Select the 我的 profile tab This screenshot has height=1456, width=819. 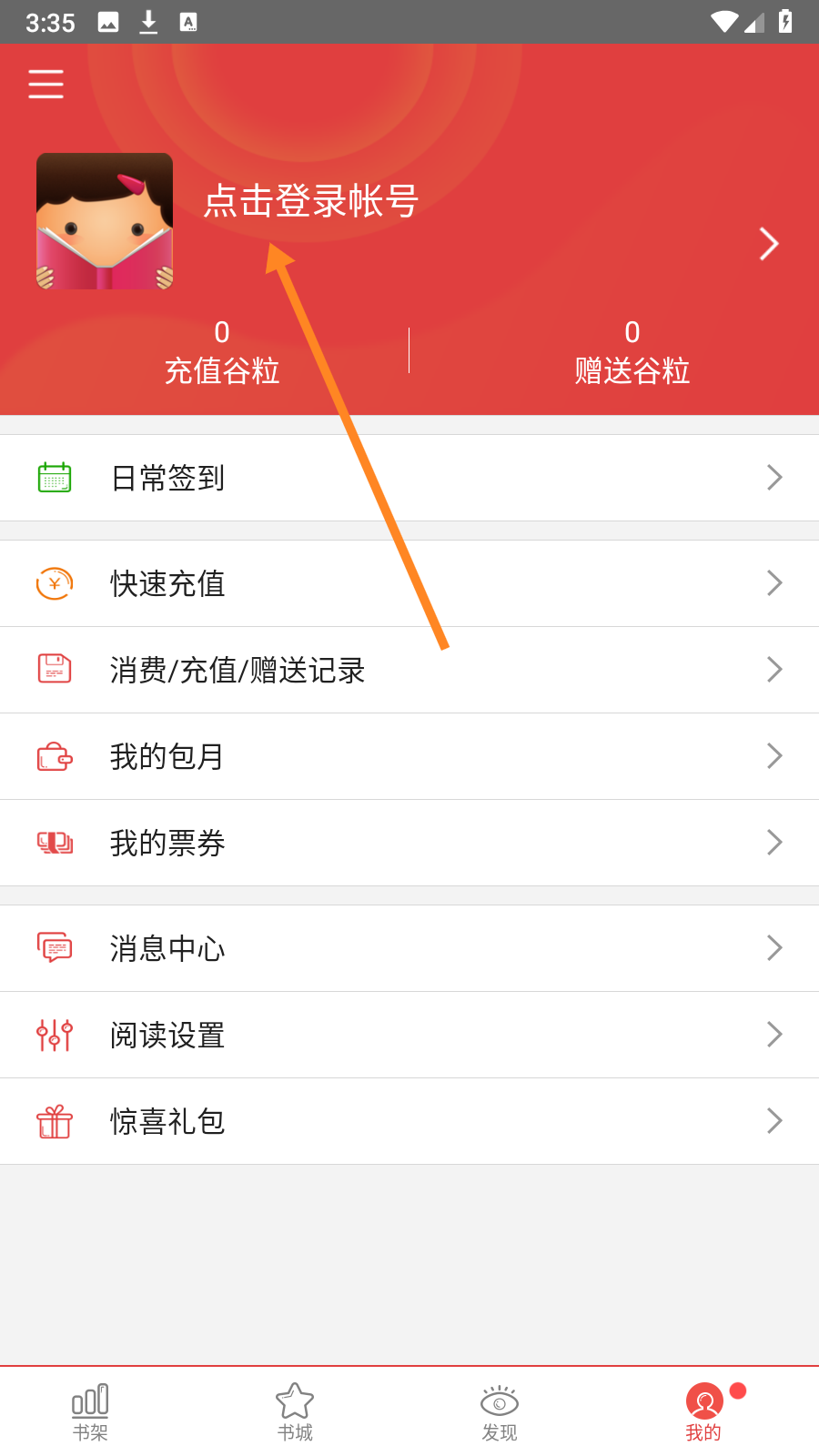tap(703, 1412)
